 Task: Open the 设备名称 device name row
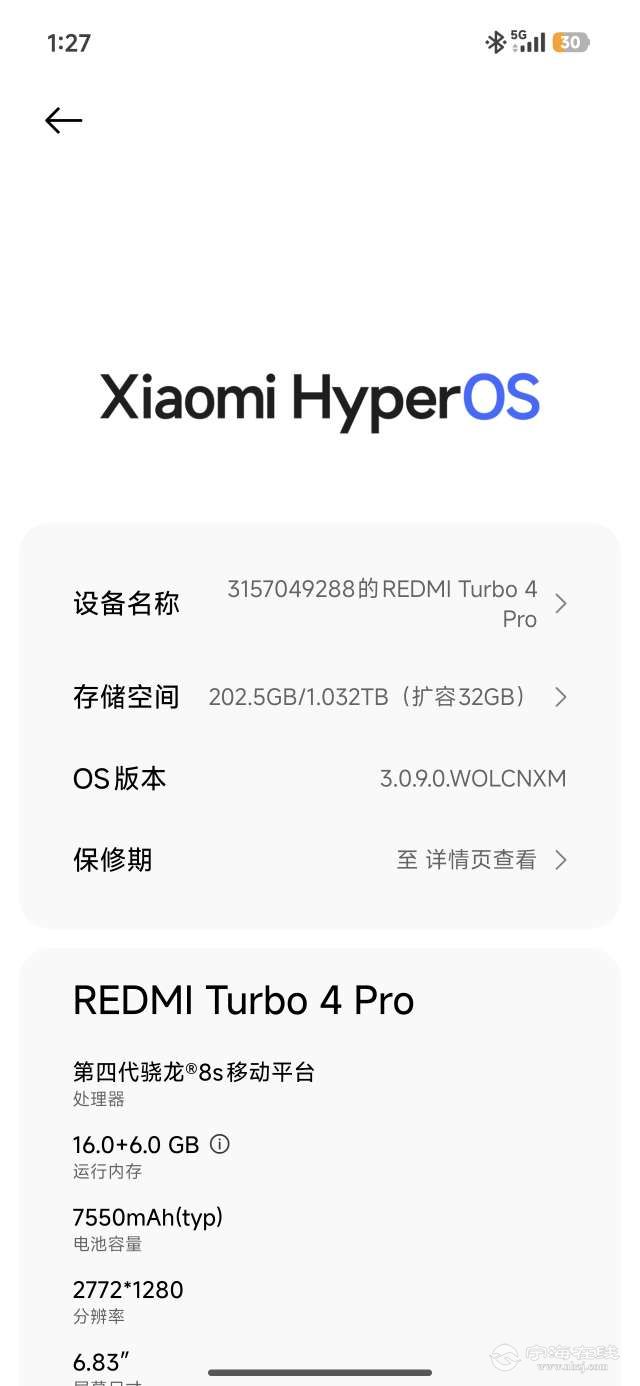pyautogui.click(x=320, y=604)
